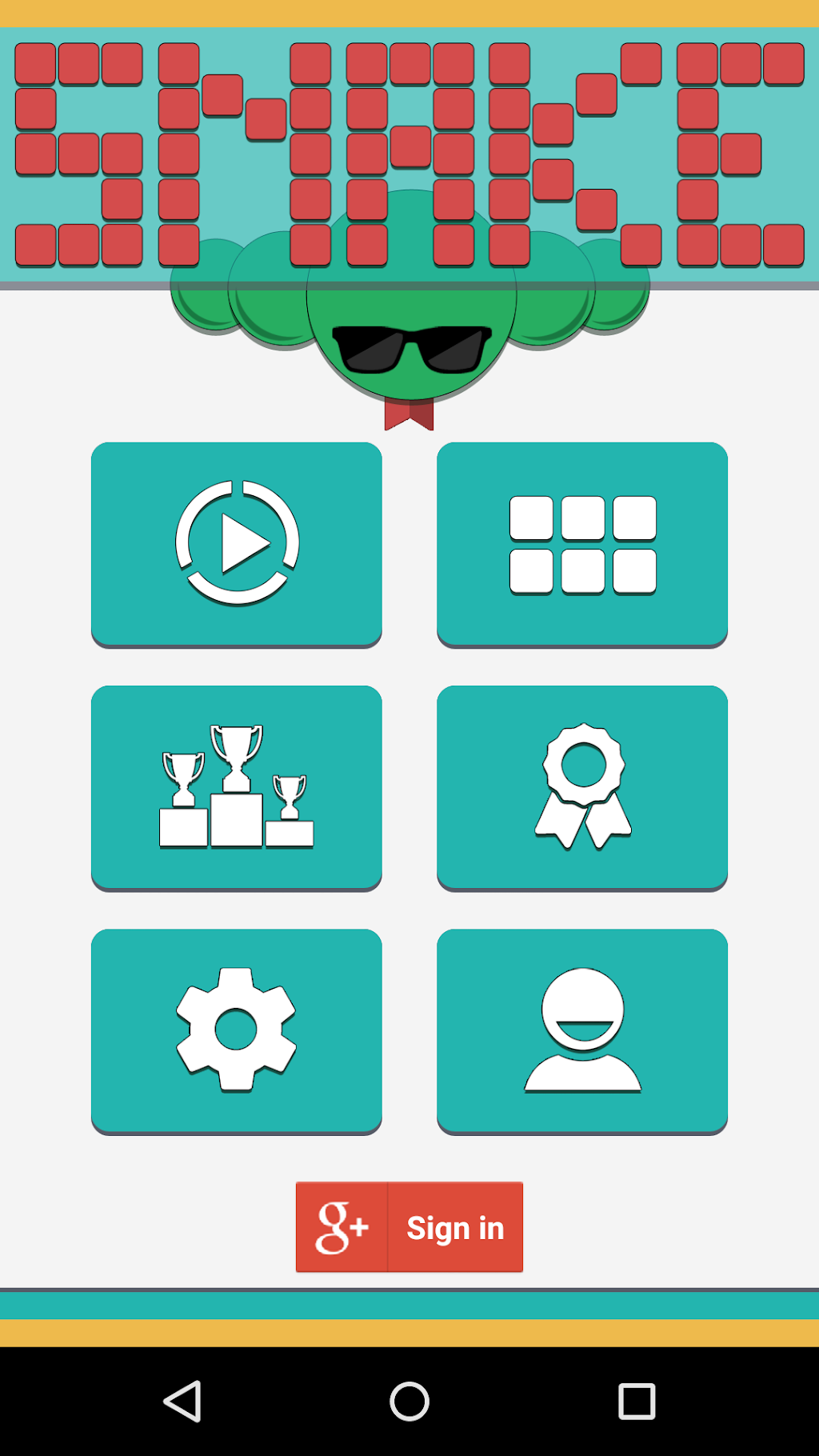Open the grid levels menu
The width and height of the screenshot is (819, 1456).
[582, 544]
